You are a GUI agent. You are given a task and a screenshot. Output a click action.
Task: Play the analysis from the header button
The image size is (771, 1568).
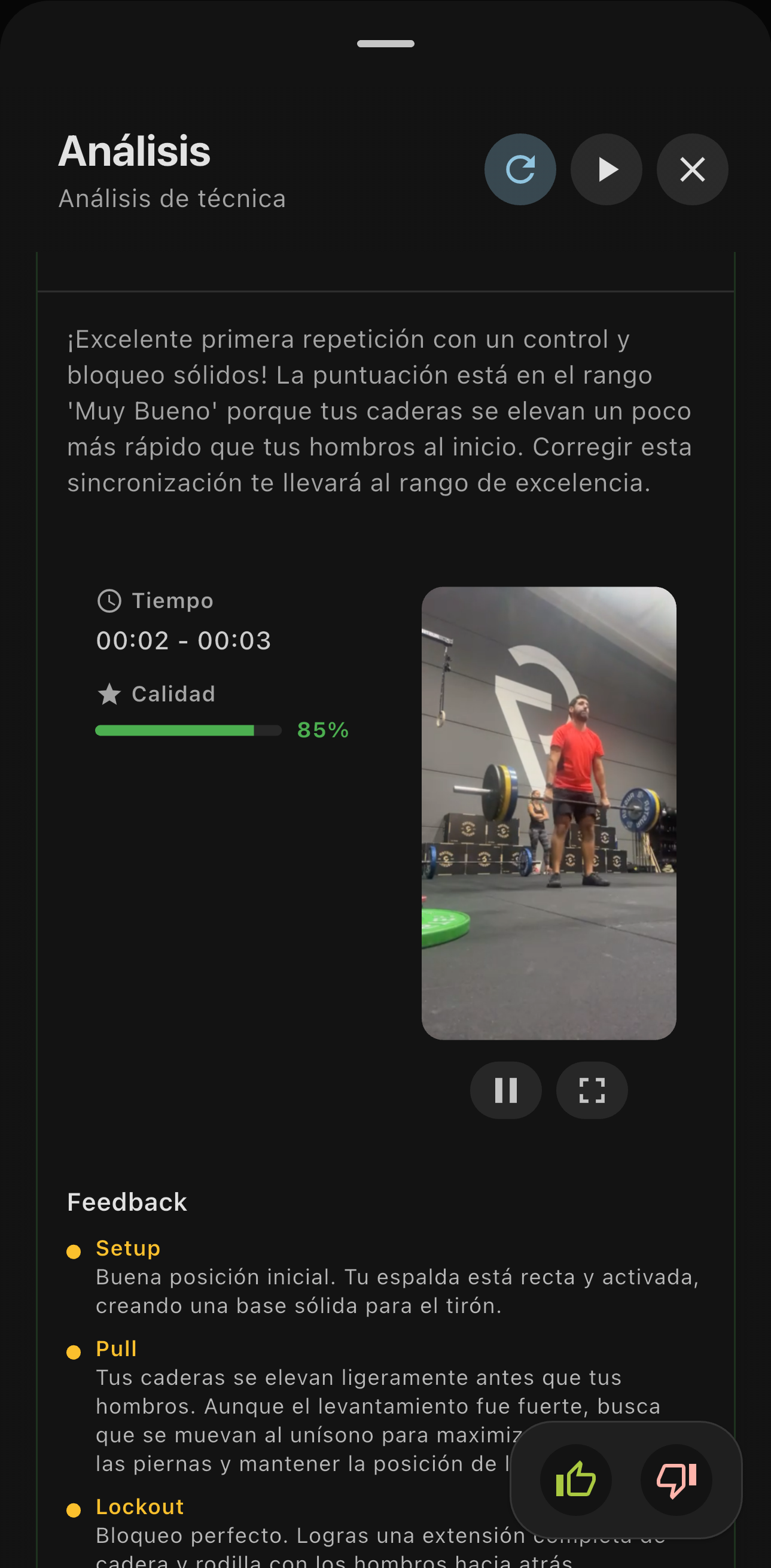(x=606, y=169)
